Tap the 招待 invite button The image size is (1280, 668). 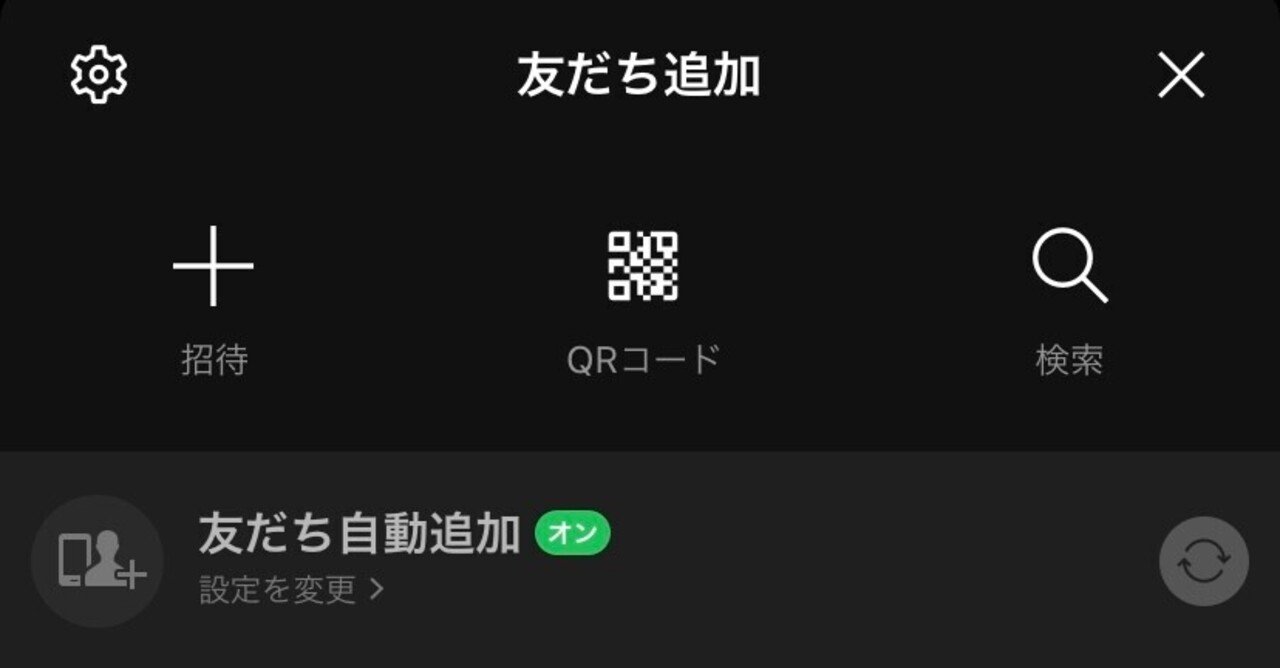point(213,300)
